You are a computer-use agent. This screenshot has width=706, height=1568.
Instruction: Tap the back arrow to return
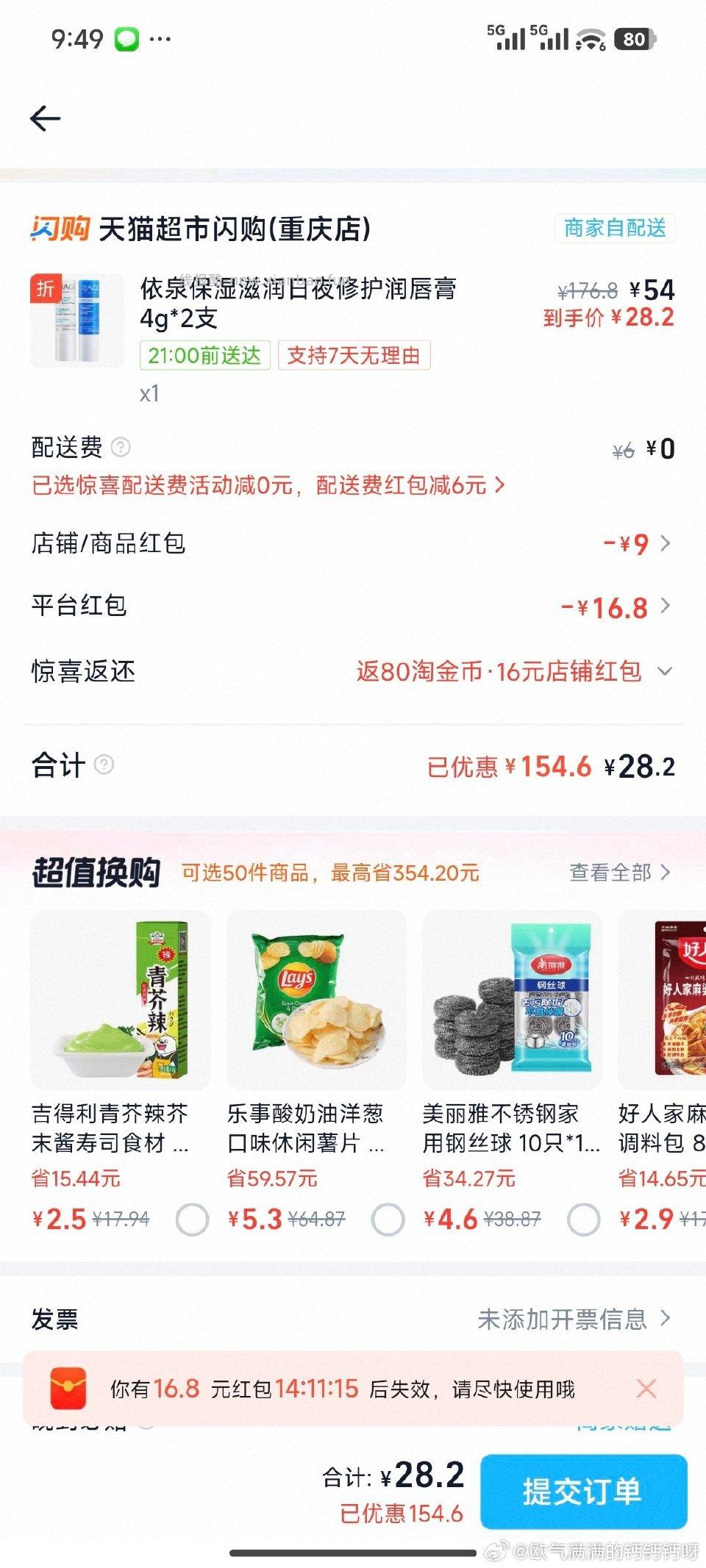(46, 118)
